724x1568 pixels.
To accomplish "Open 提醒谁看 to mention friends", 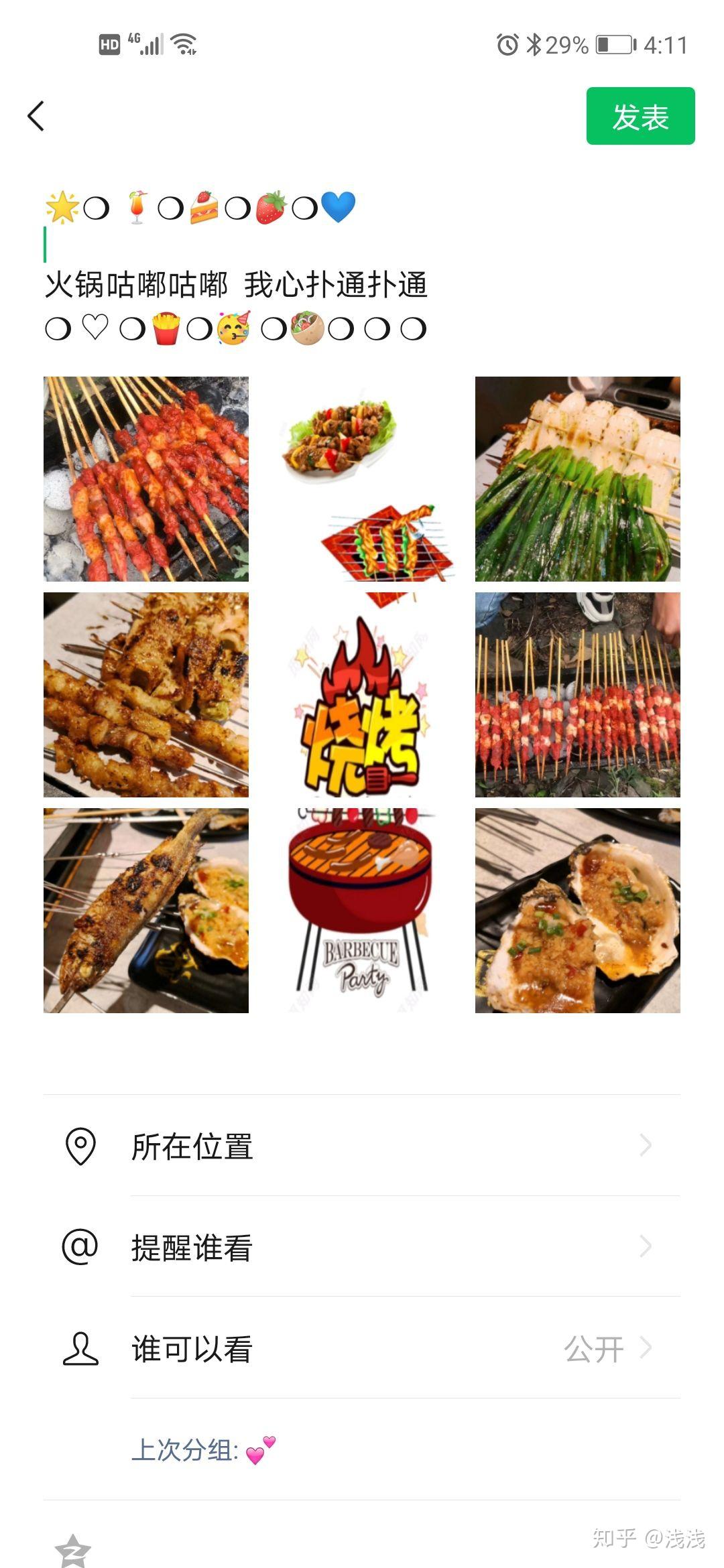I will tap(362, 1247).
